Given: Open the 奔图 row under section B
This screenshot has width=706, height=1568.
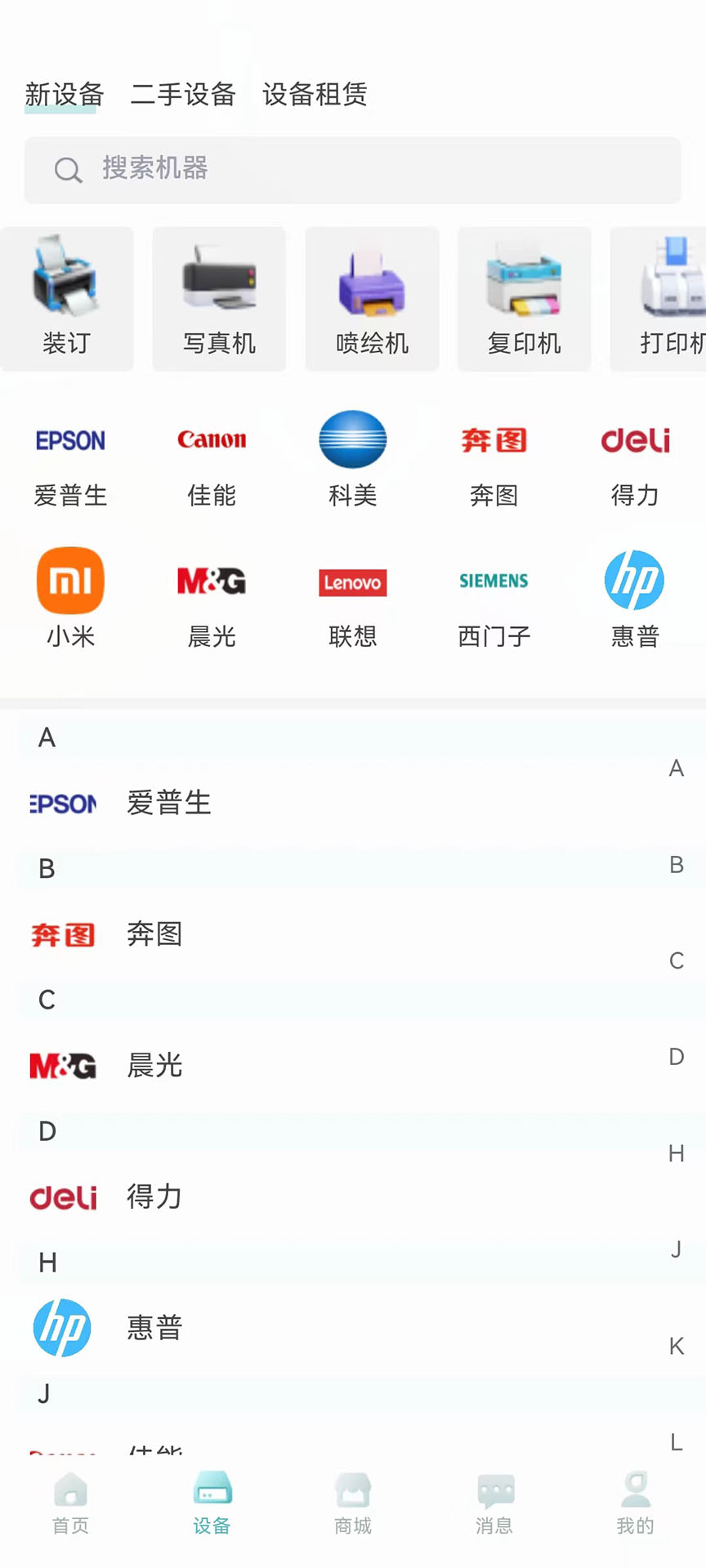Looking at the screenshot, I should click(x=154, y=934).
